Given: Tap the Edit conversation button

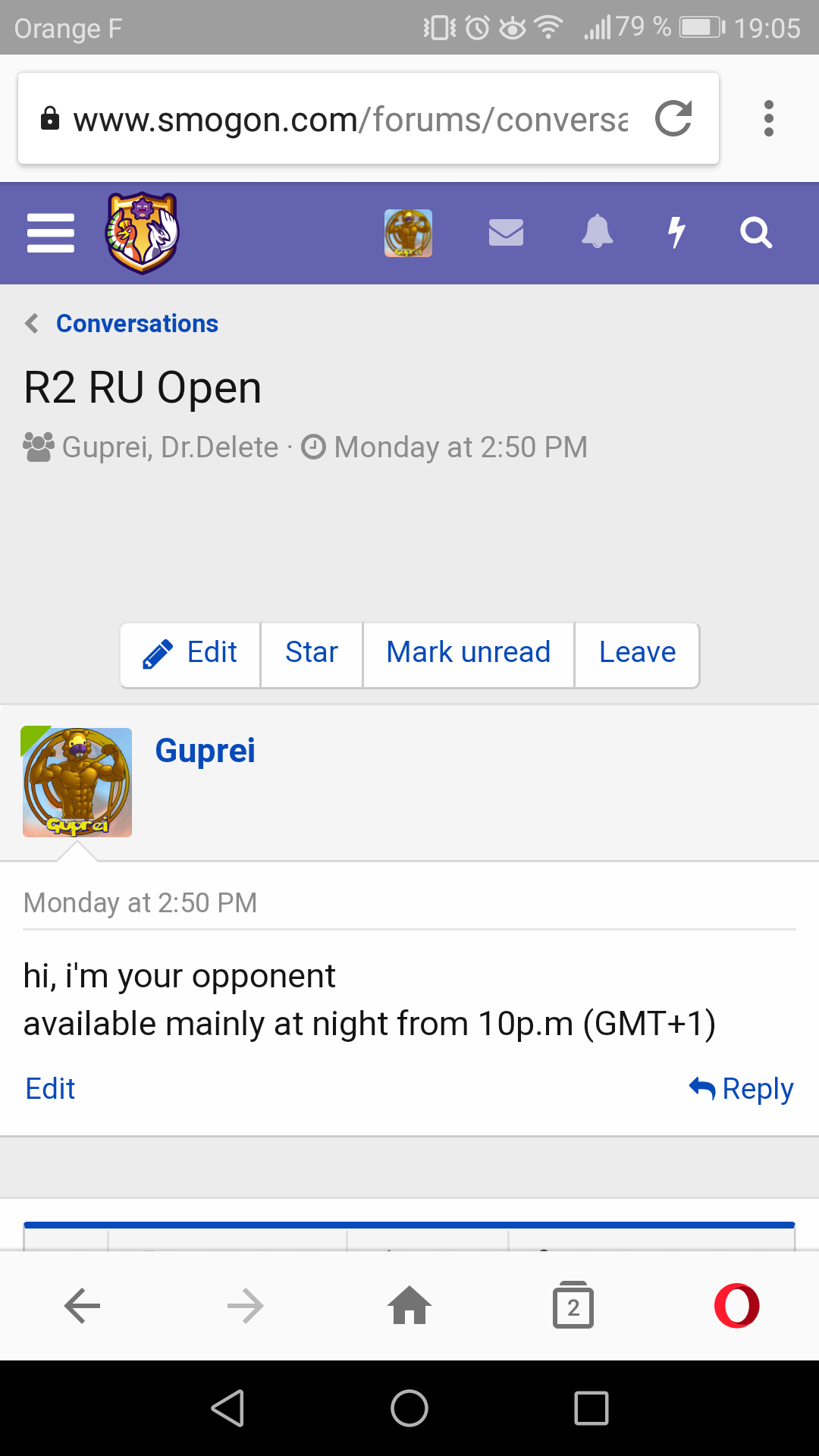Looking at the screenshot, I should [190, 653].
